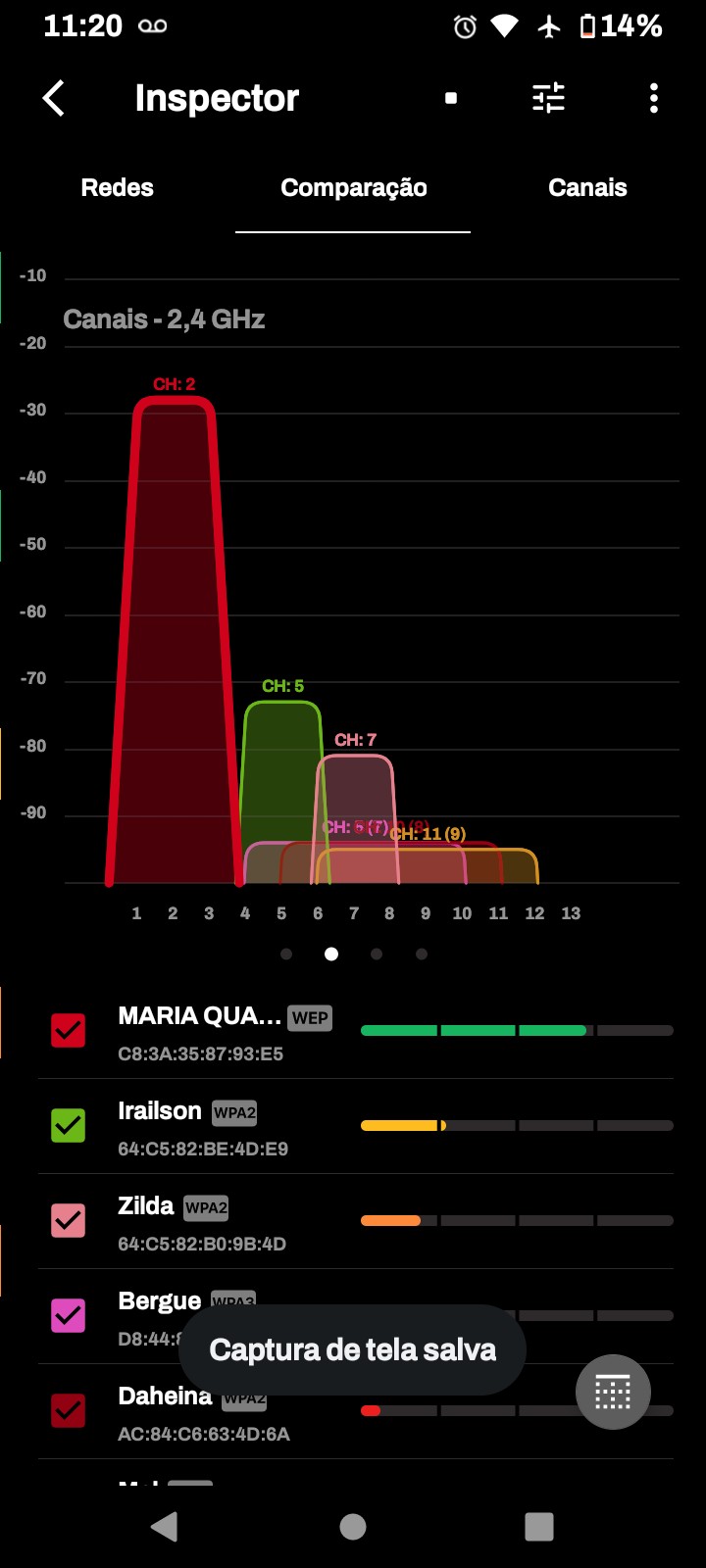
Task: Select the Comparação tab
Action: [353, 188]
